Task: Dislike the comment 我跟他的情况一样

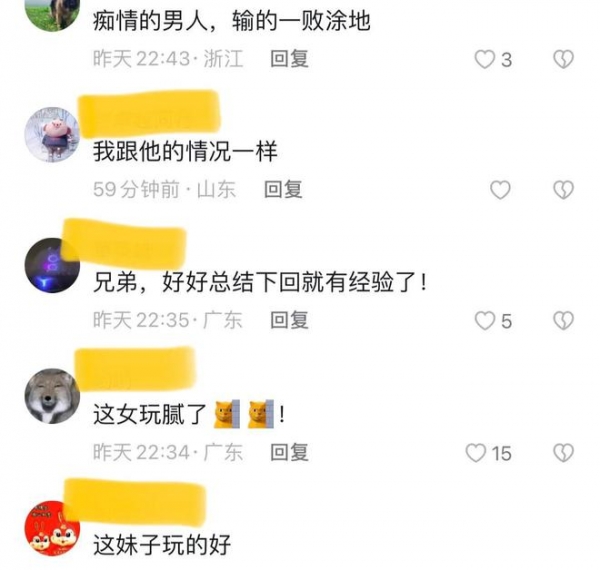Action: [564, 189]
